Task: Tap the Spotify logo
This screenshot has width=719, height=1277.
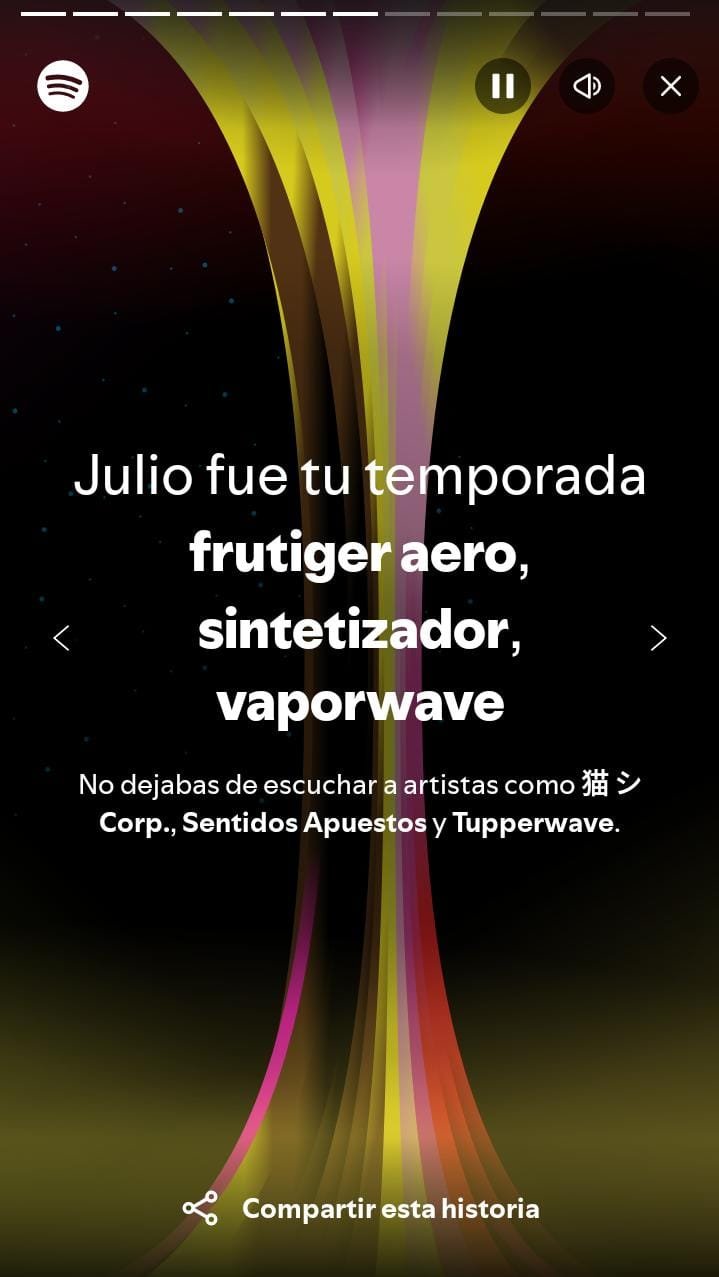Action: pos(63,86)
